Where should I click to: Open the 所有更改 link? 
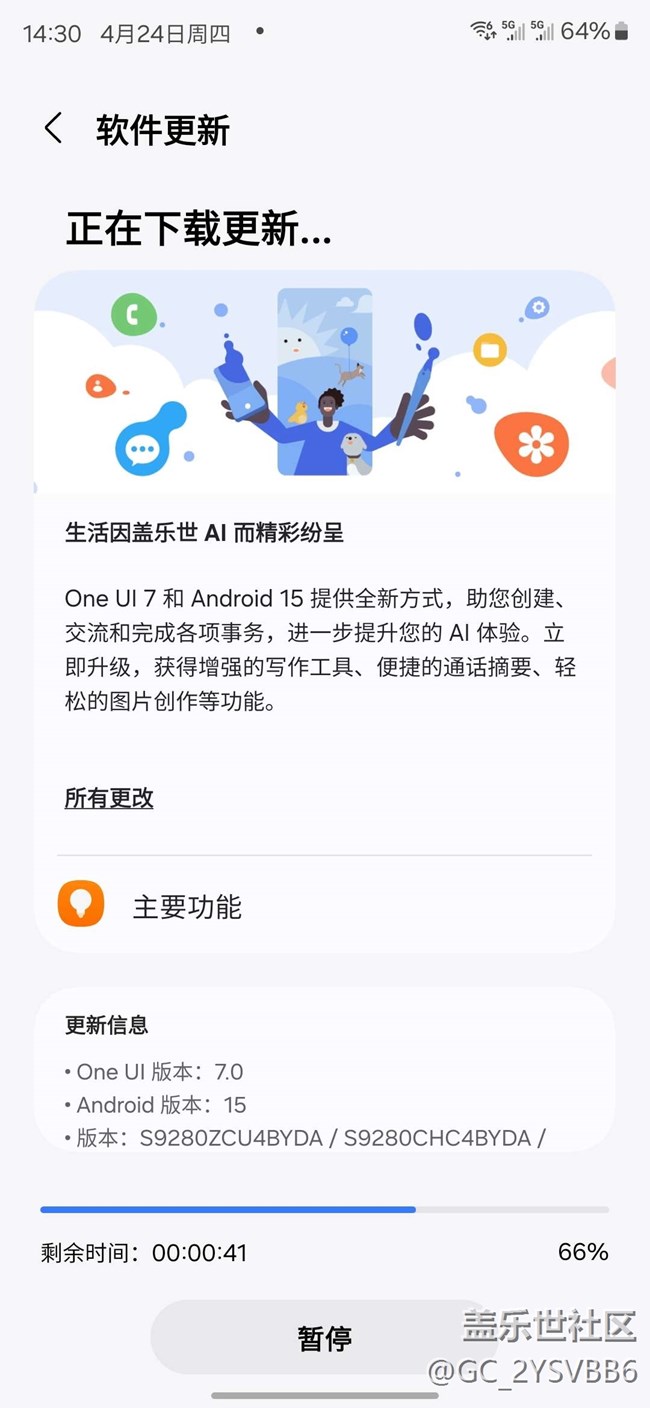(109, 798)
